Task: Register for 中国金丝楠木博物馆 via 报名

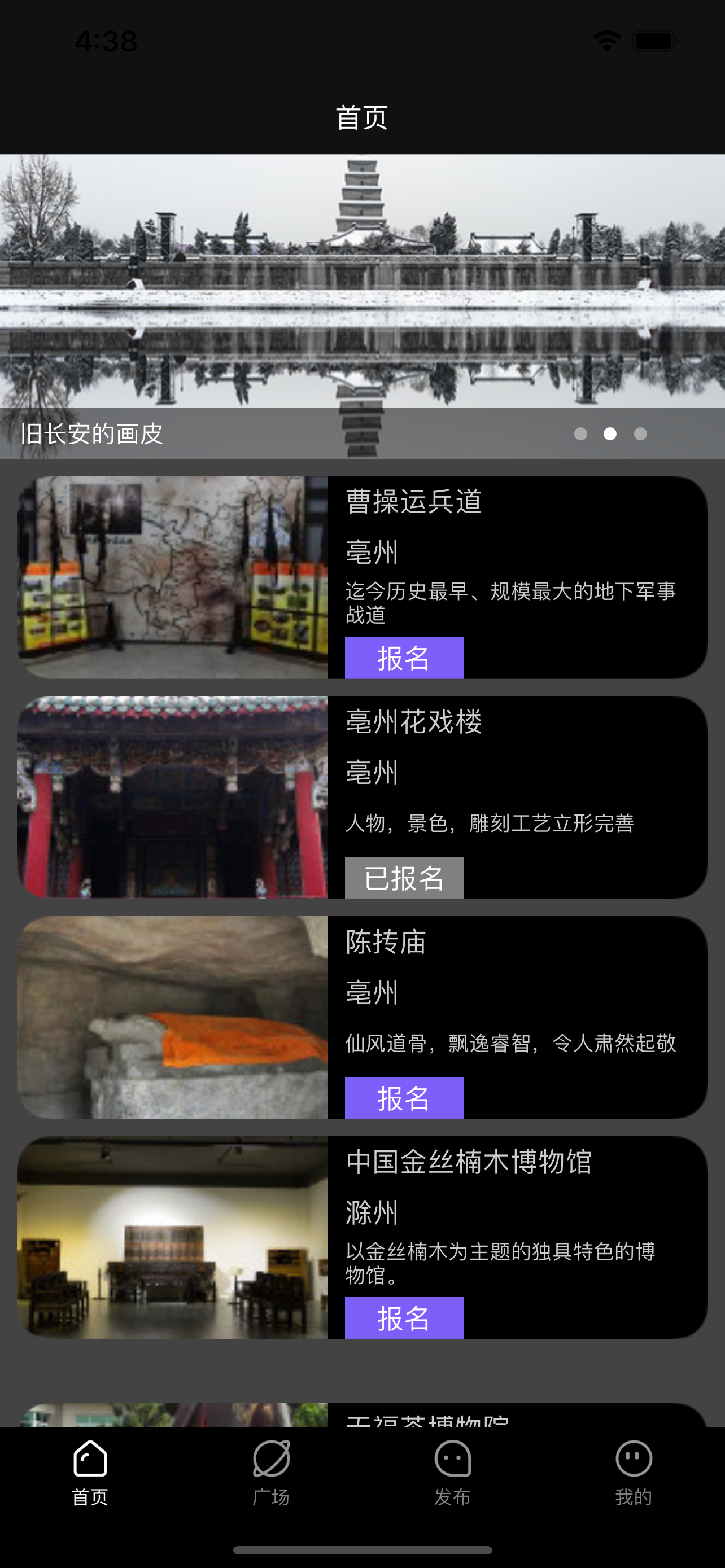Action: tap(404, 1317)
